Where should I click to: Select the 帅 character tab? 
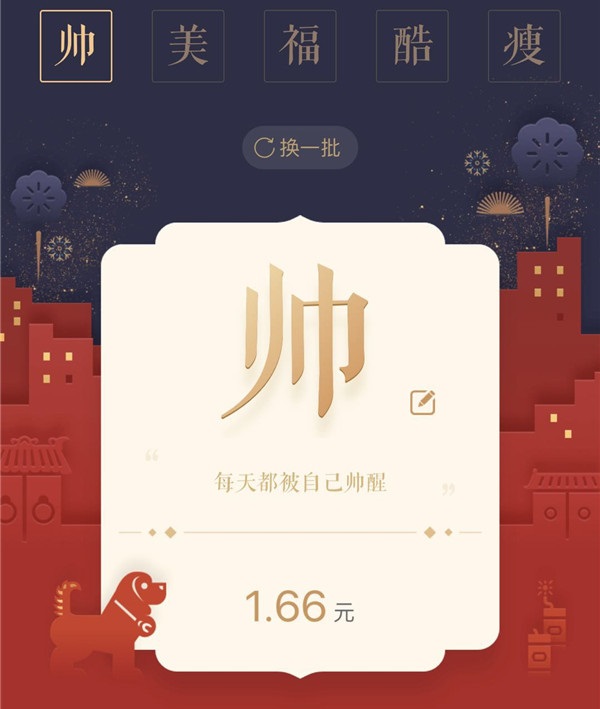pyautogui.click(x=76, y=46)
